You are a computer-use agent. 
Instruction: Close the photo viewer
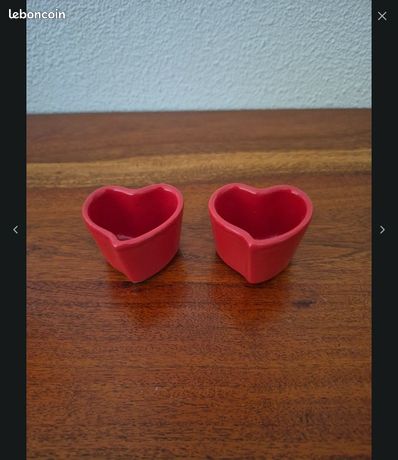[x=382, y=16]
